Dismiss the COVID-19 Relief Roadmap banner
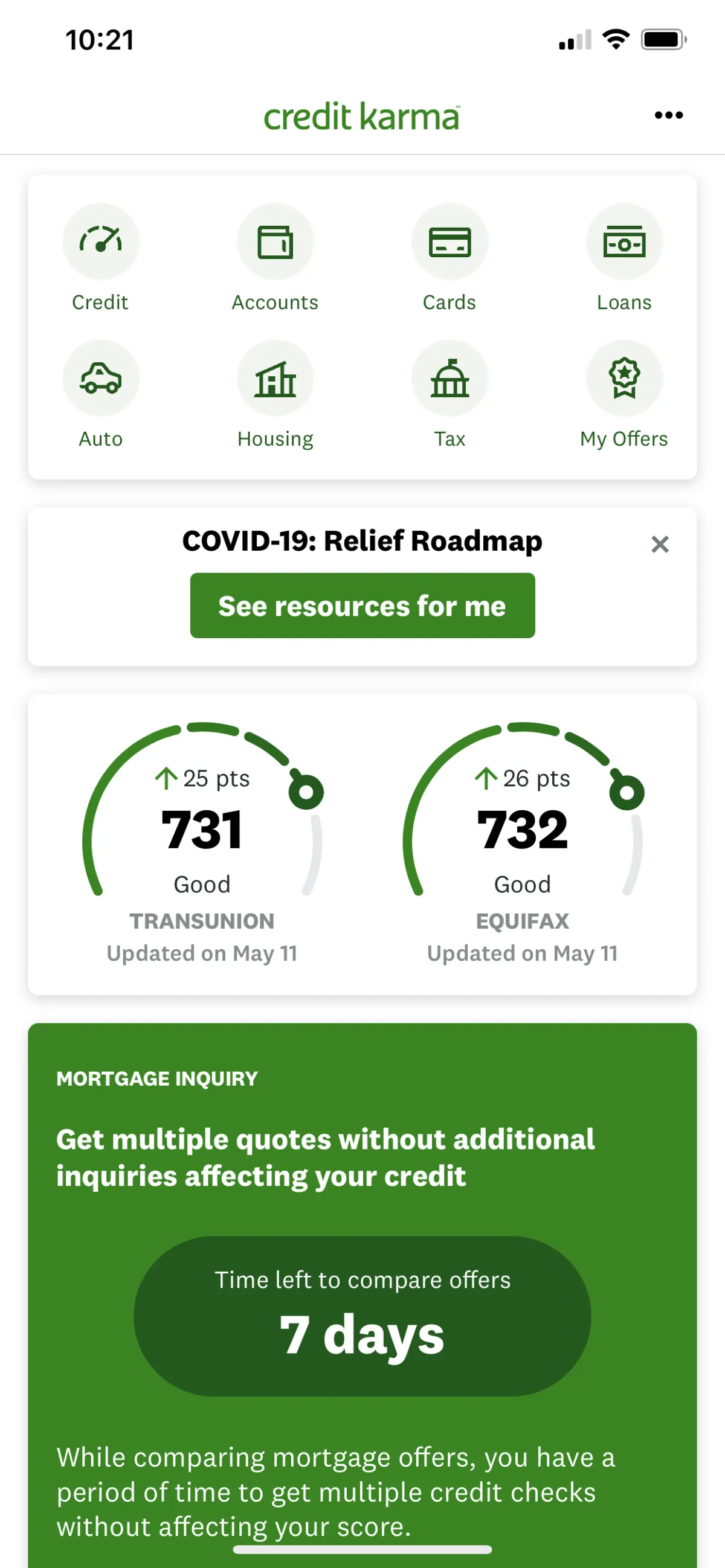Screen dimensions: 725x1568 660,543
